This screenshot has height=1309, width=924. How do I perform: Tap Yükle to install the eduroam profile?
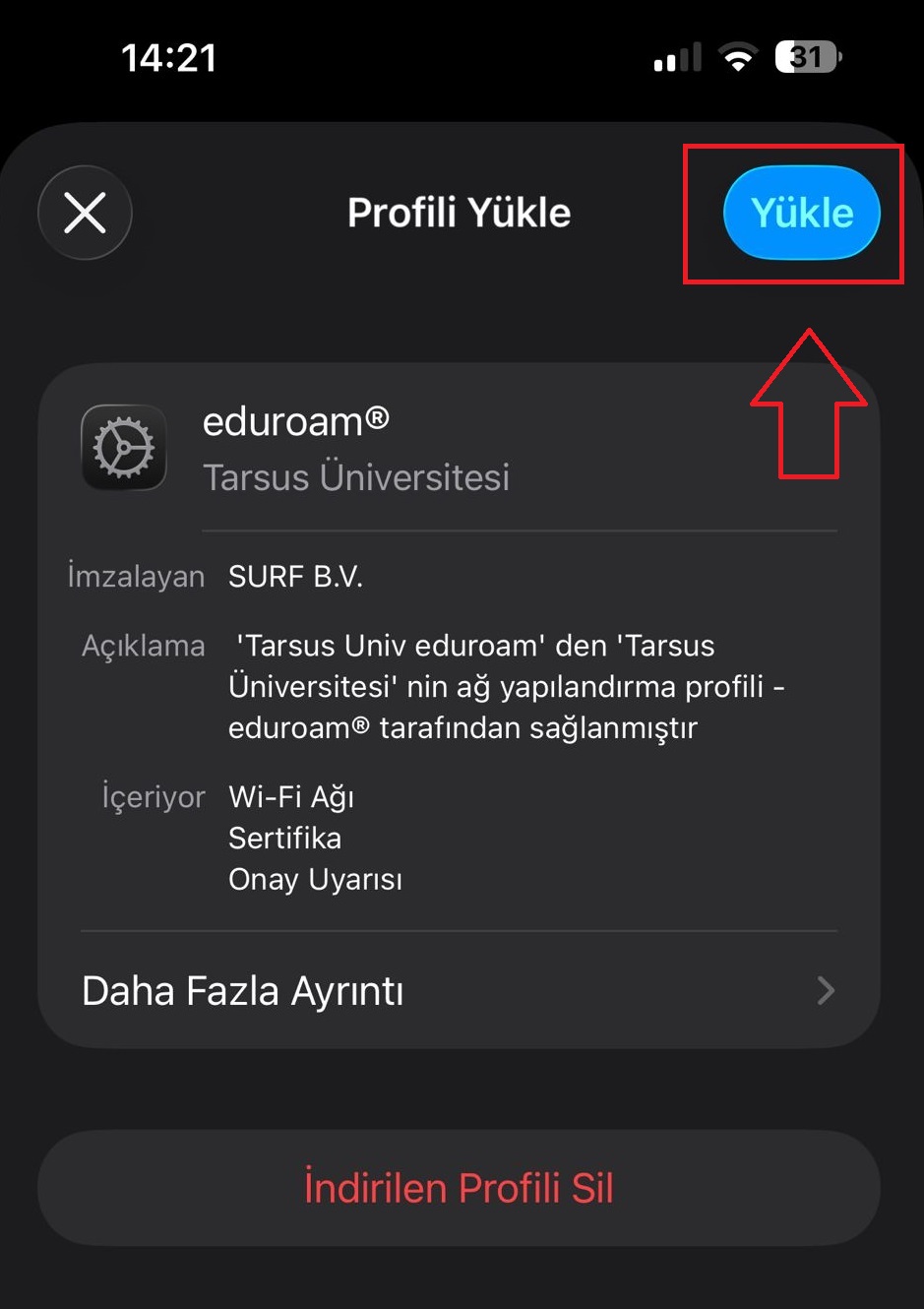pyautogui.click(x=801, y=213)
